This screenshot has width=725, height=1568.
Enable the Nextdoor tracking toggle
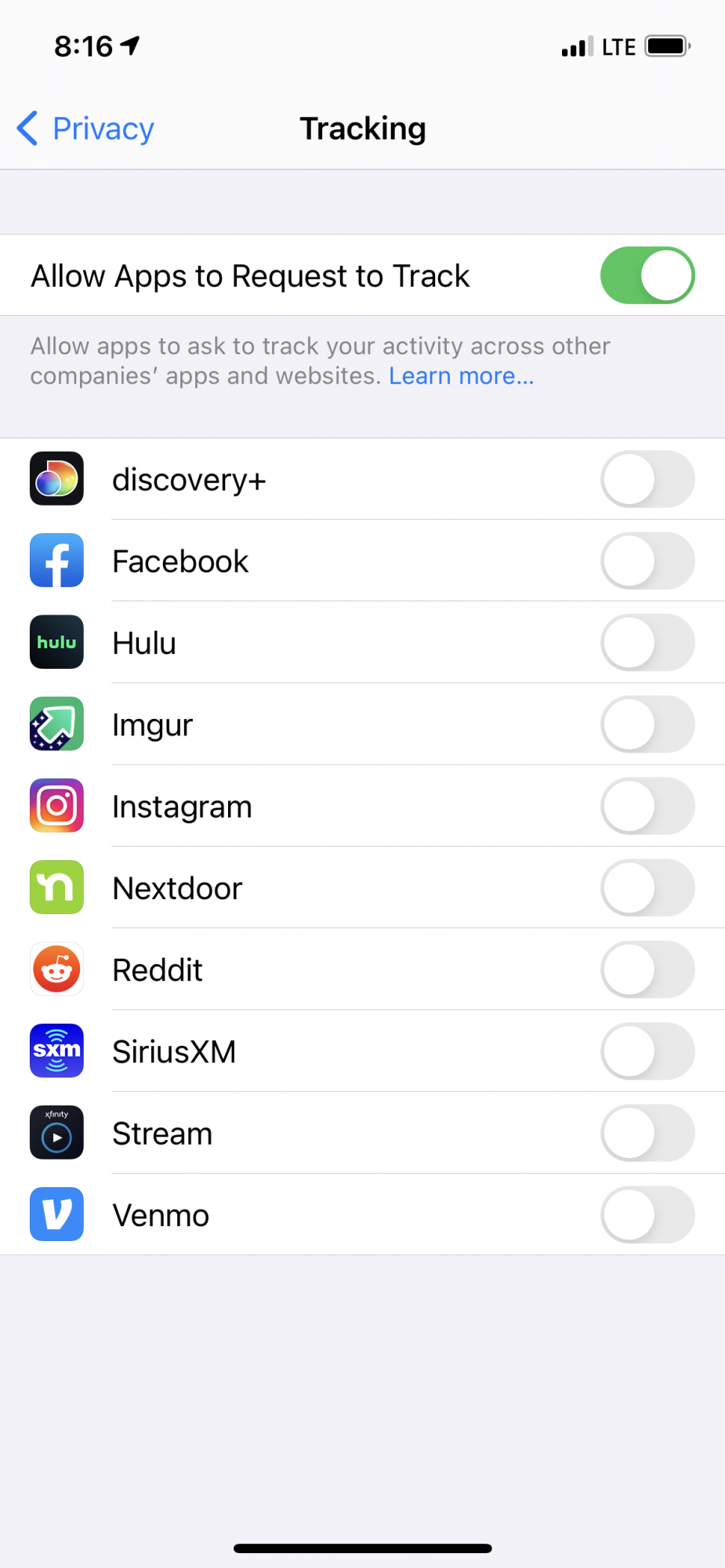point(647,888)
